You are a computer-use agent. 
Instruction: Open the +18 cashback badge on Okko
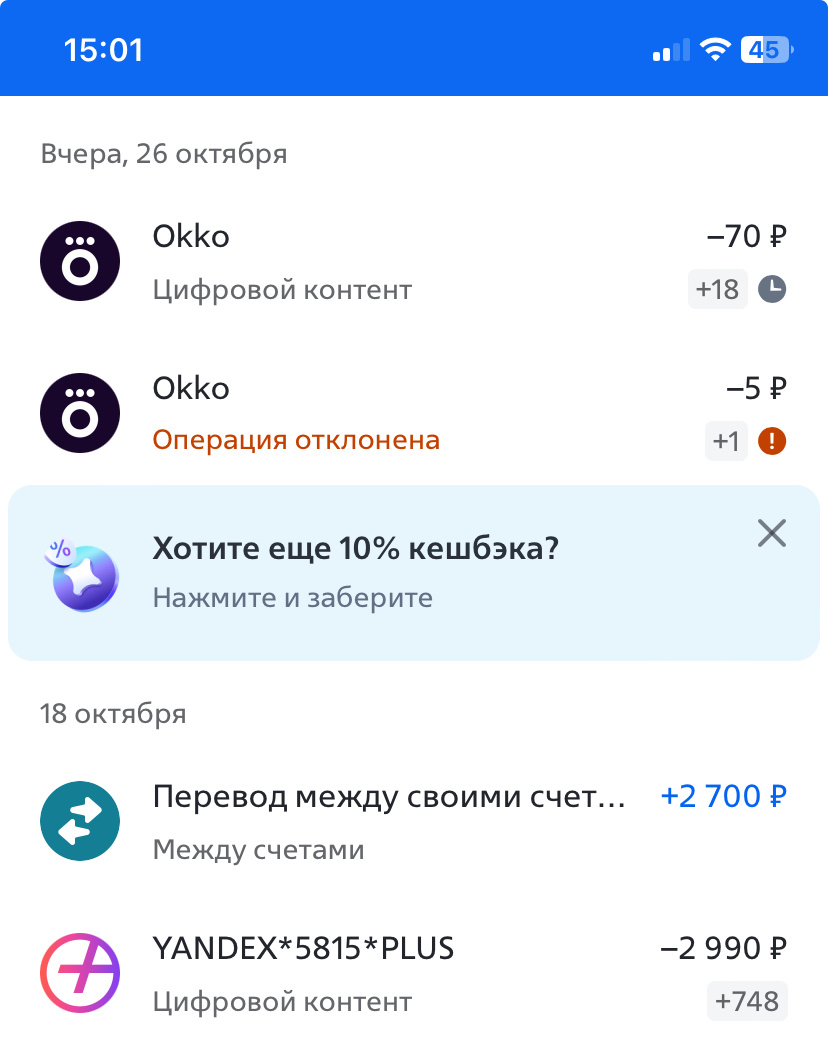click(x=717, y=289)
